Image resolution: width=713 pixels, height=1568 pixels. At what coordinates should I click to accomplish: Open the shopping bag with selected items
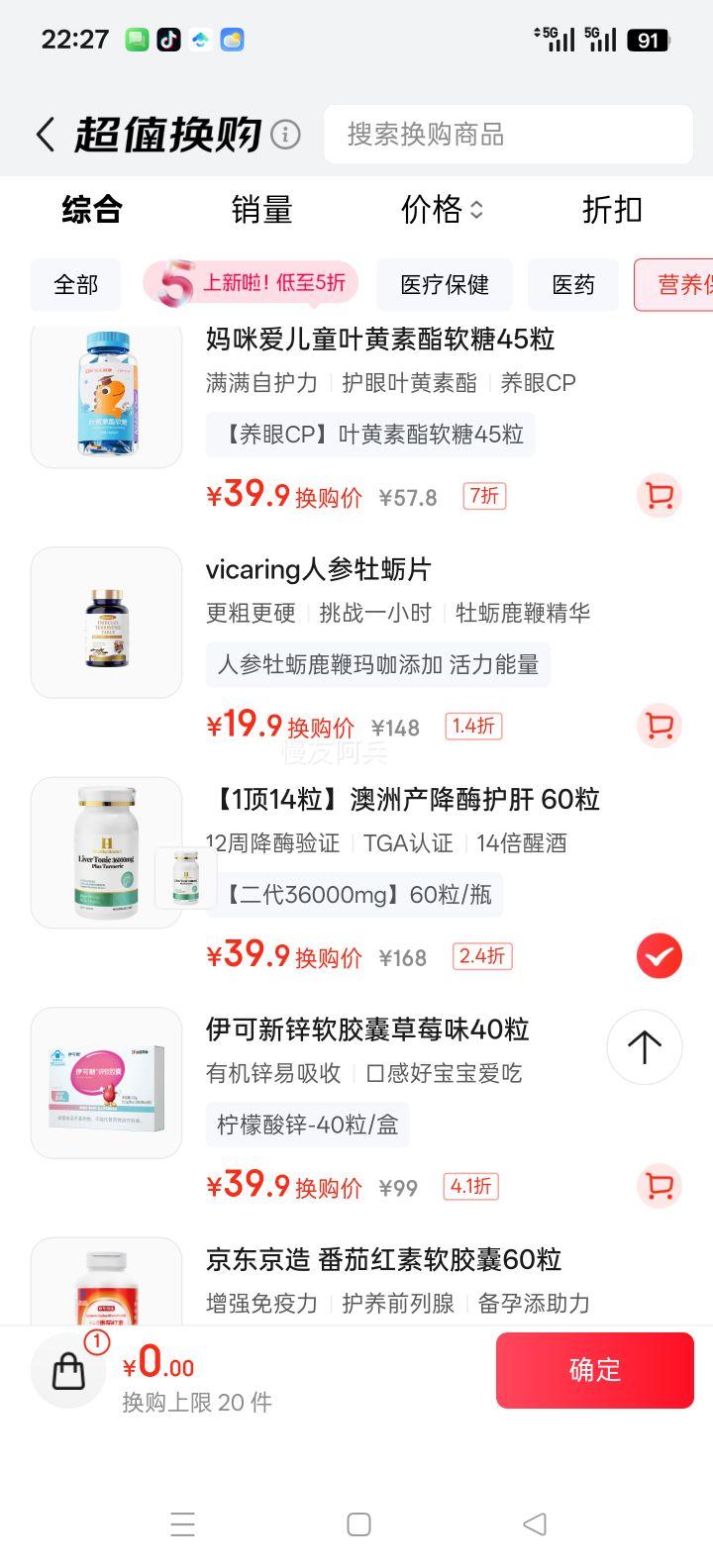click(69, 1371)
